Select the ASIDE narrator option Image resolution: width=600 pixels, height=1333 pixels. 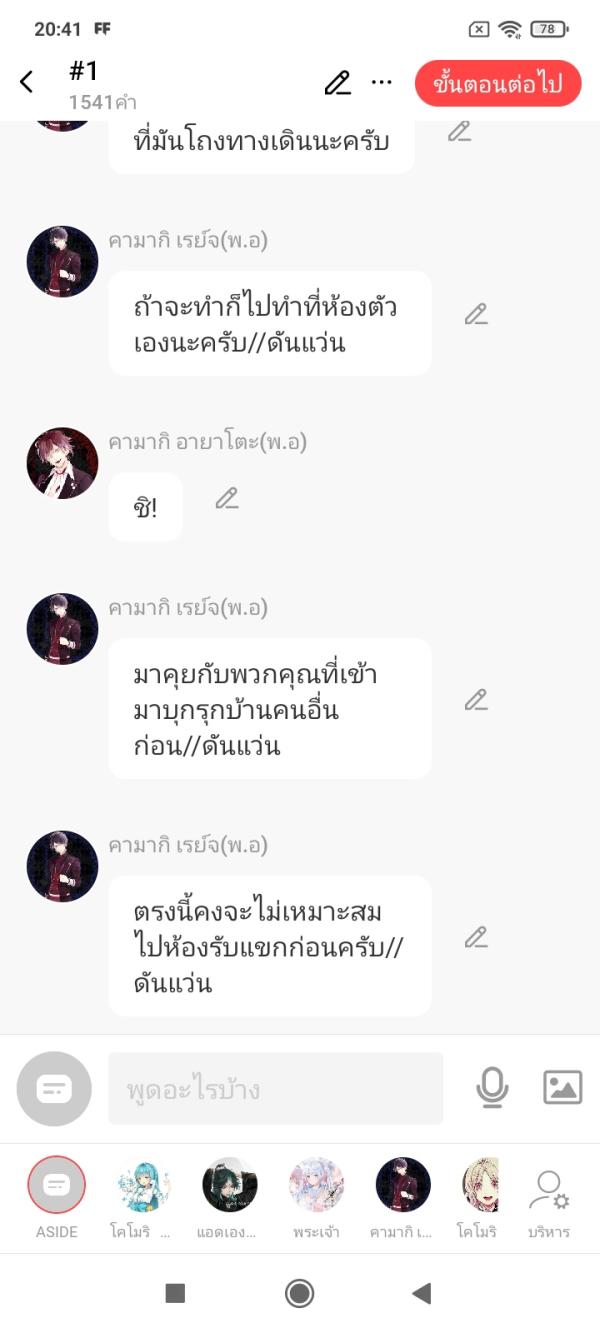[x=57, y=1186]
